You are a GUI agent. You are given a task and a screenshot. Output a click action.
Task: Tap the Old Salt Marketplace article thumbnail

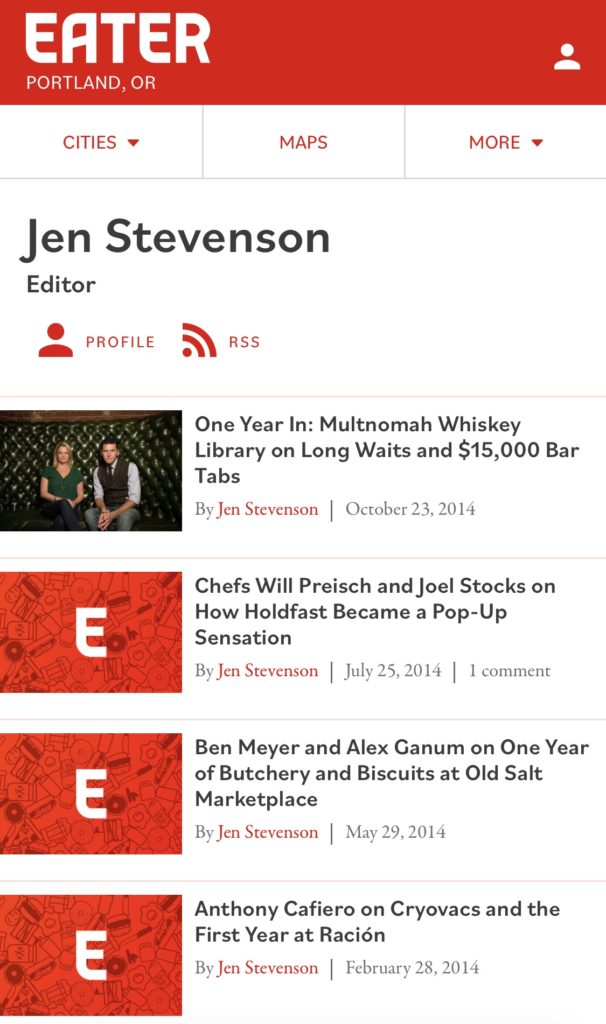click(x=91, y=793)
